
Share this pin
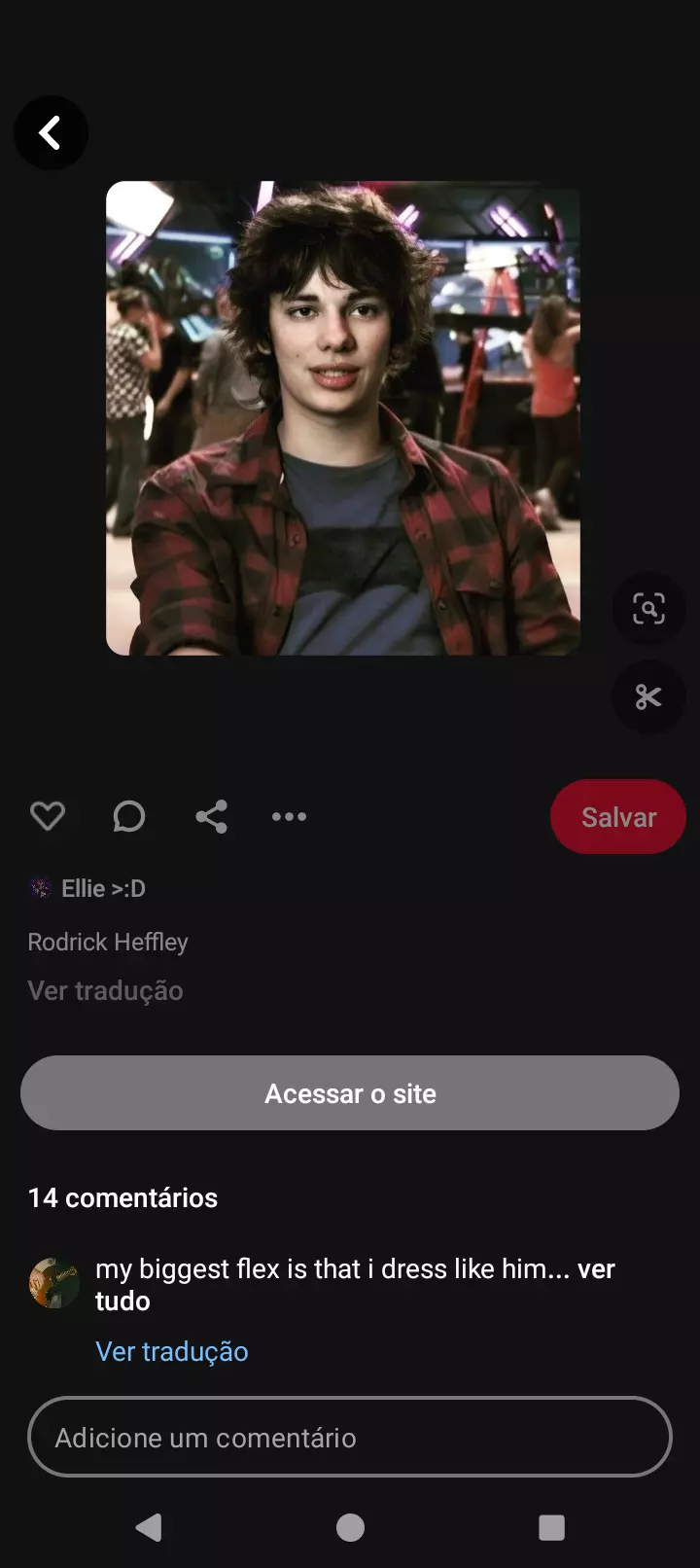pos(211,816)
